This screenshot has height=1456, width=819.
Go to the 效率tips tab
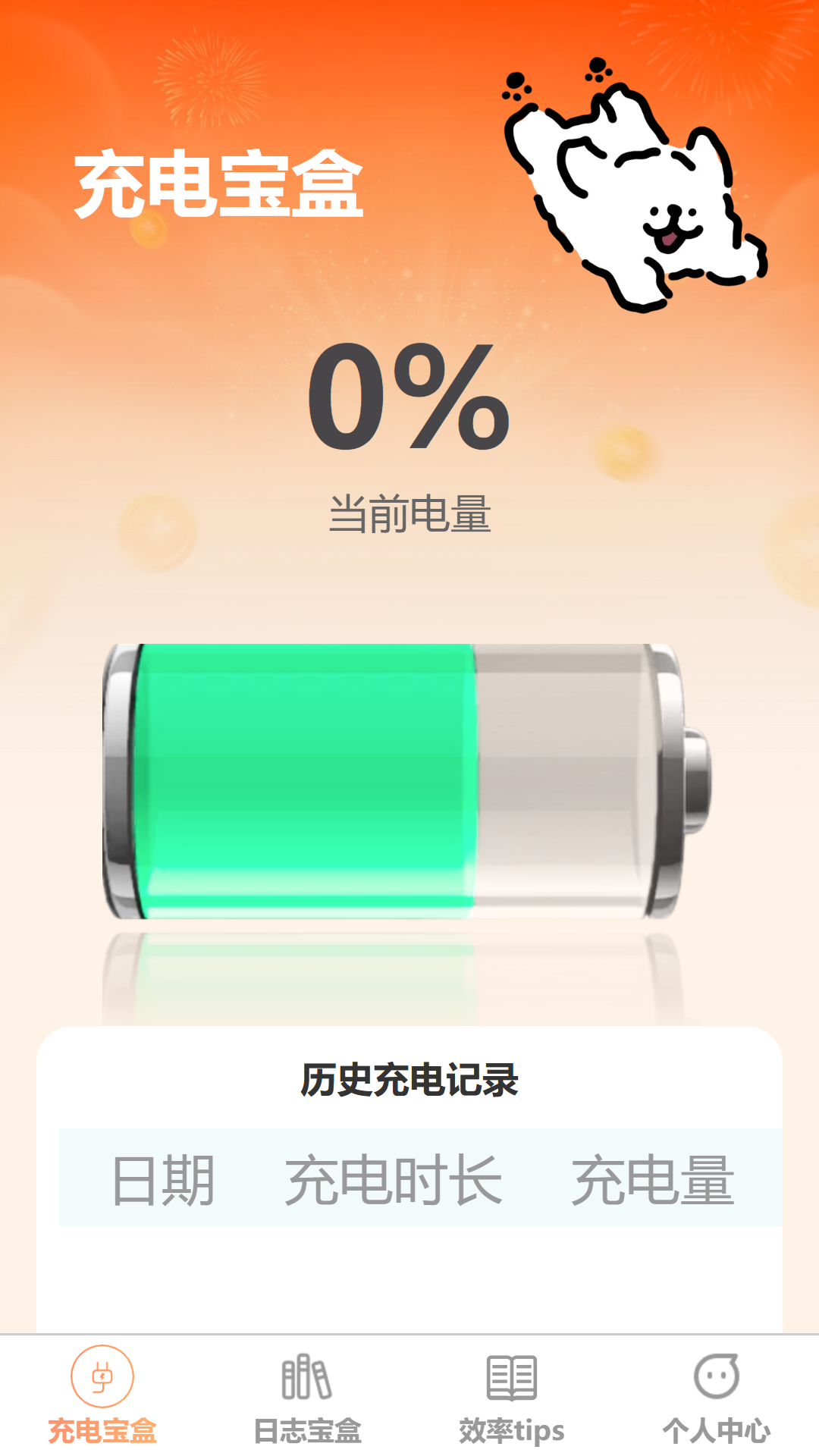click(x=512, y=1395)
